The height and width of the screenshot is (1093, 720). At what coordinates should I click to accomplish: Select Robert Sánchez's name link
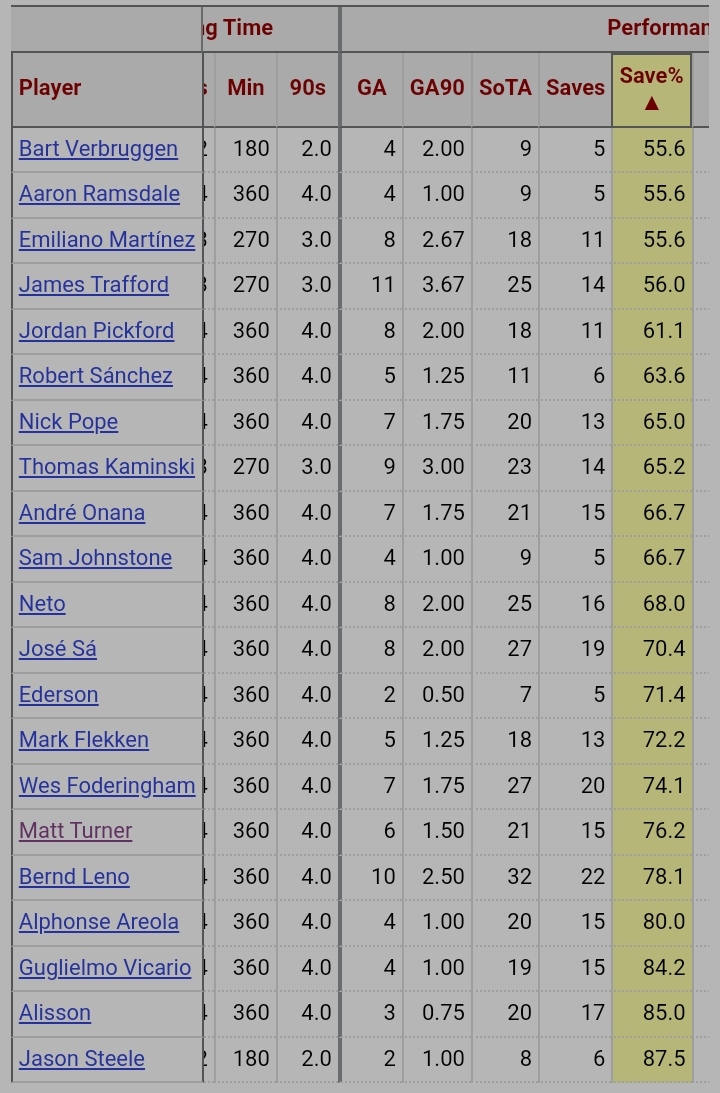click(96, 376)
